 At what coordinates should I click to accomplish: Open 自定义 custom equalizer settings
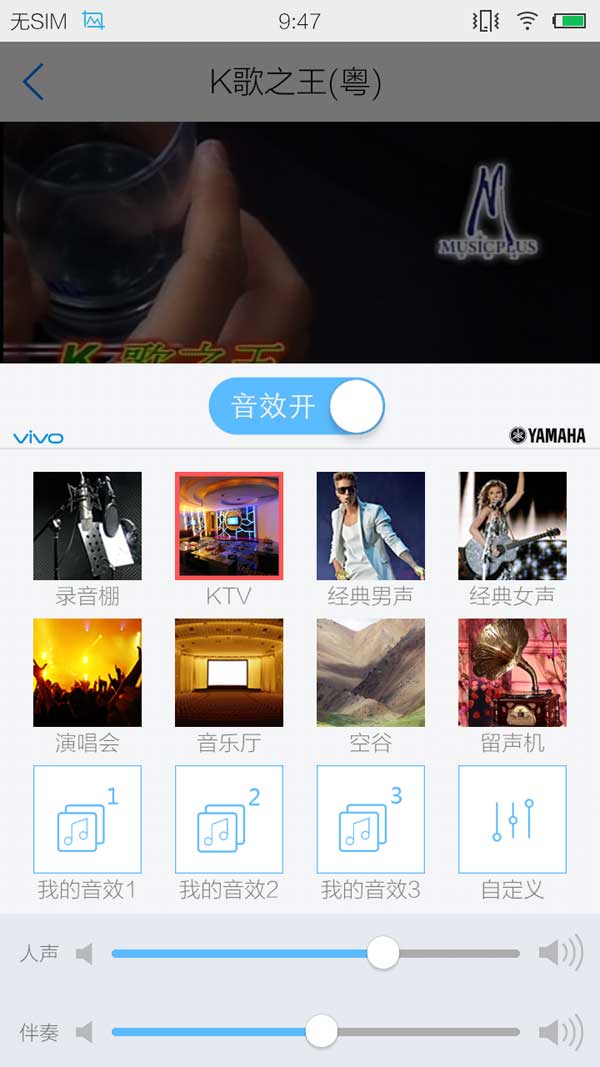(512, 820)
